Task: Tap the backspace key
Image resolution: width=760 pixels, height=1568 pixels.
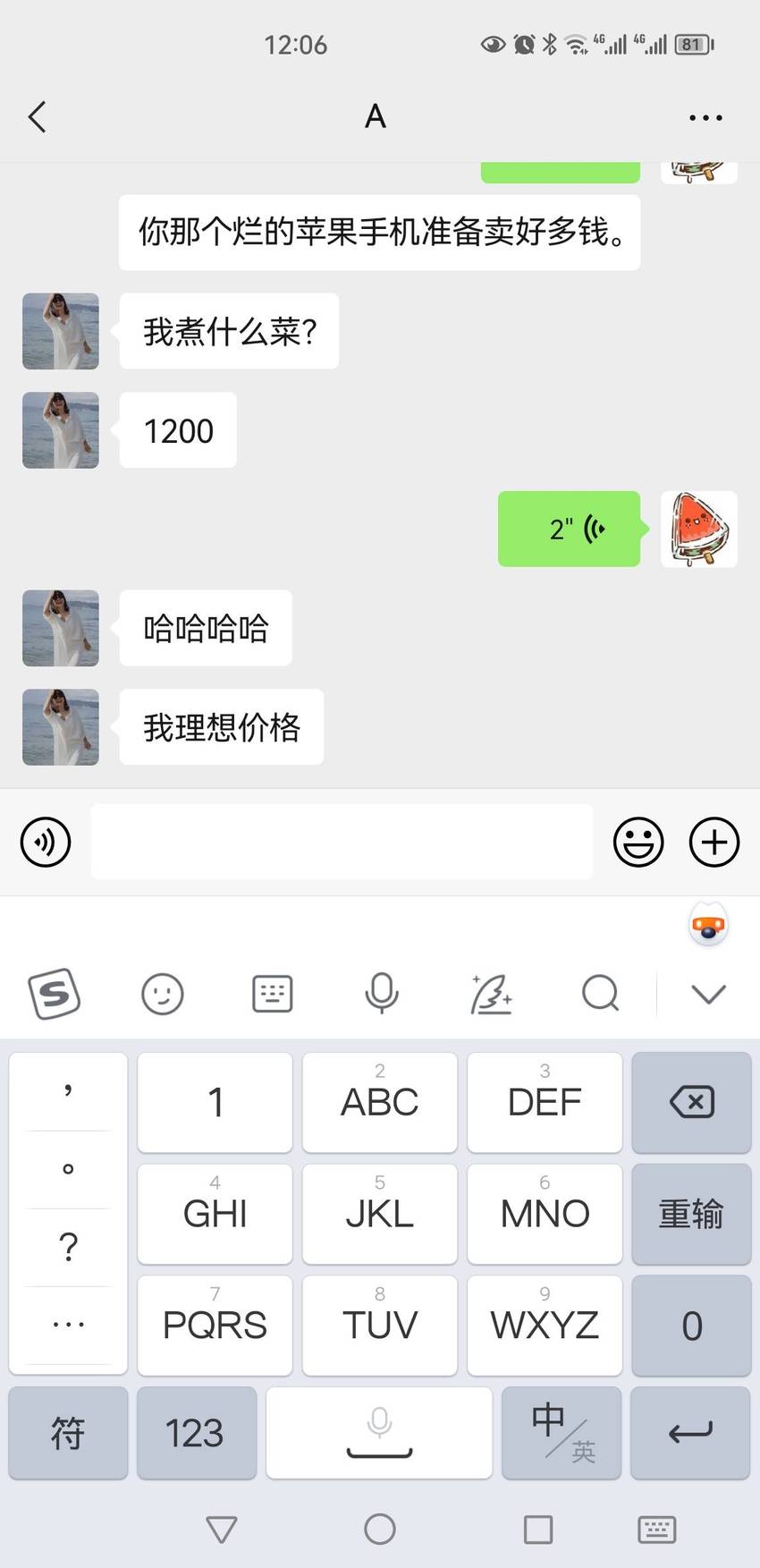Action: click(x=691, y=1102)
